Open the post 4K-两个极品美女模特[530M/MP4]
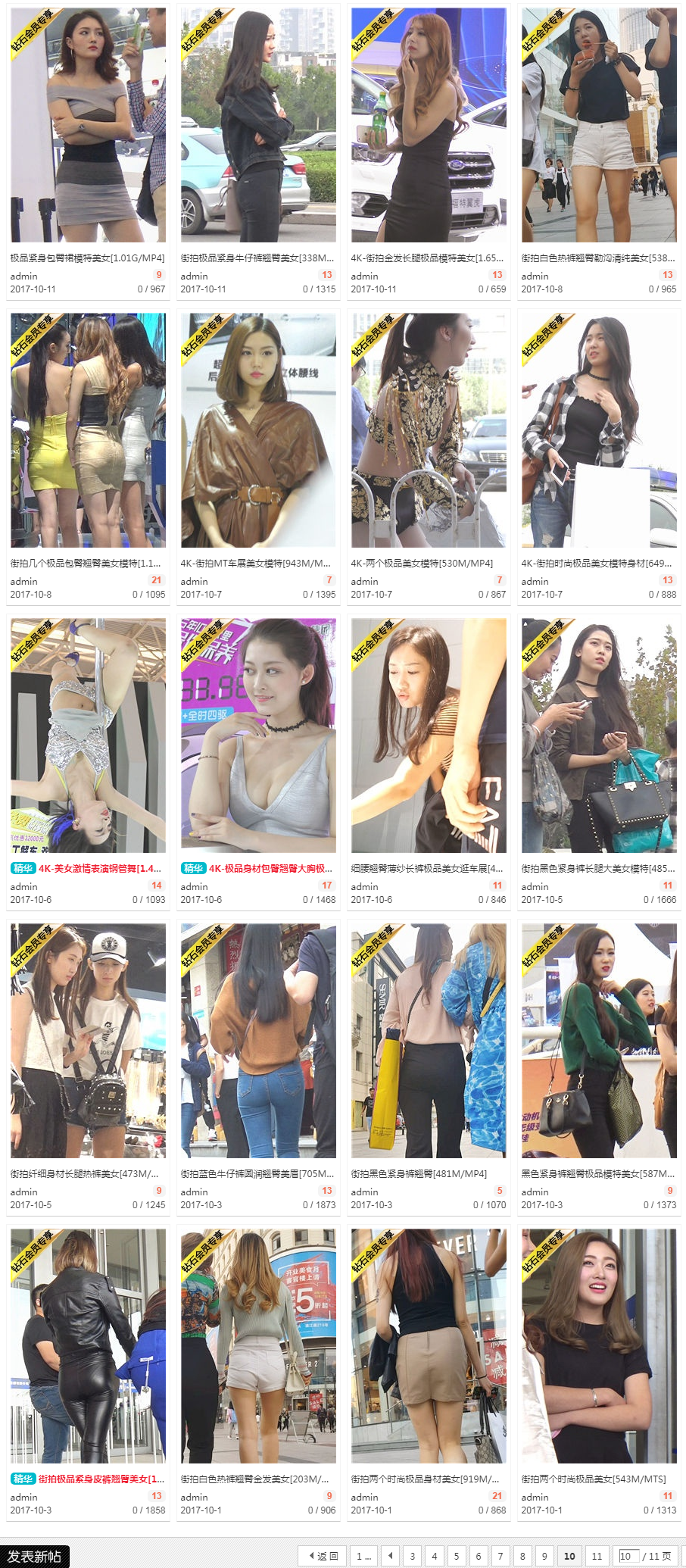The image size is (686, 1568). coord(422,563)
